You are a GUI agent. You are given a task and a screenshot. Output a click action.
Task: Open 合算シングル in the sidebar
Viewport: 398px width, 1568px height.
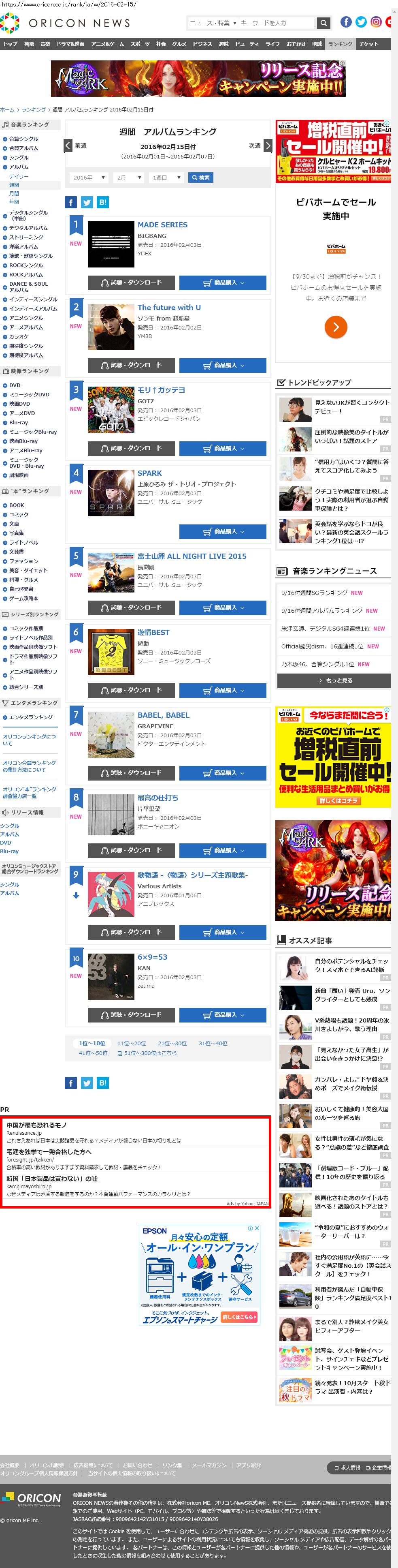tap(24, 139)
